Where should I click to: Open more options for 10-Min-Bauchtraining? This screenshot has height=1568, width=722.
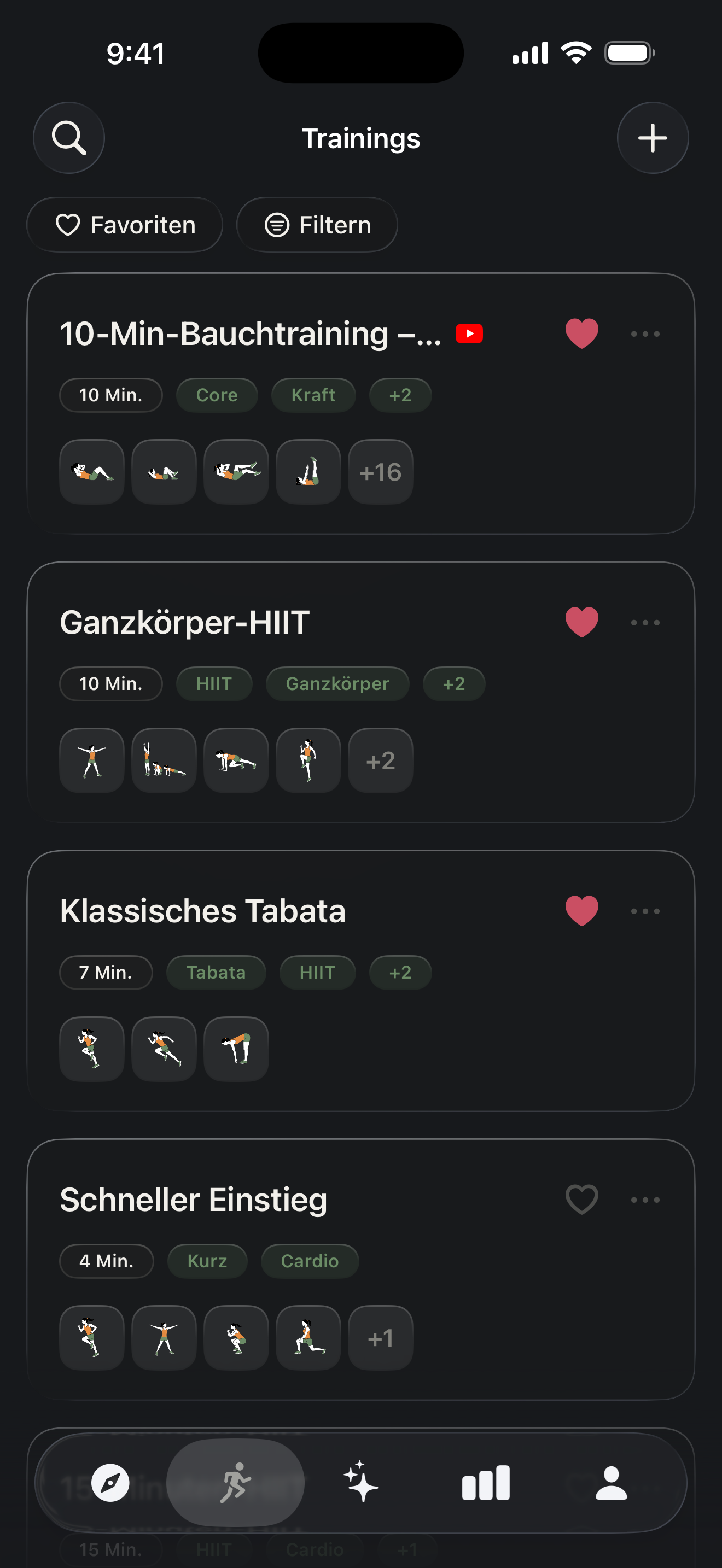point(645,334)
